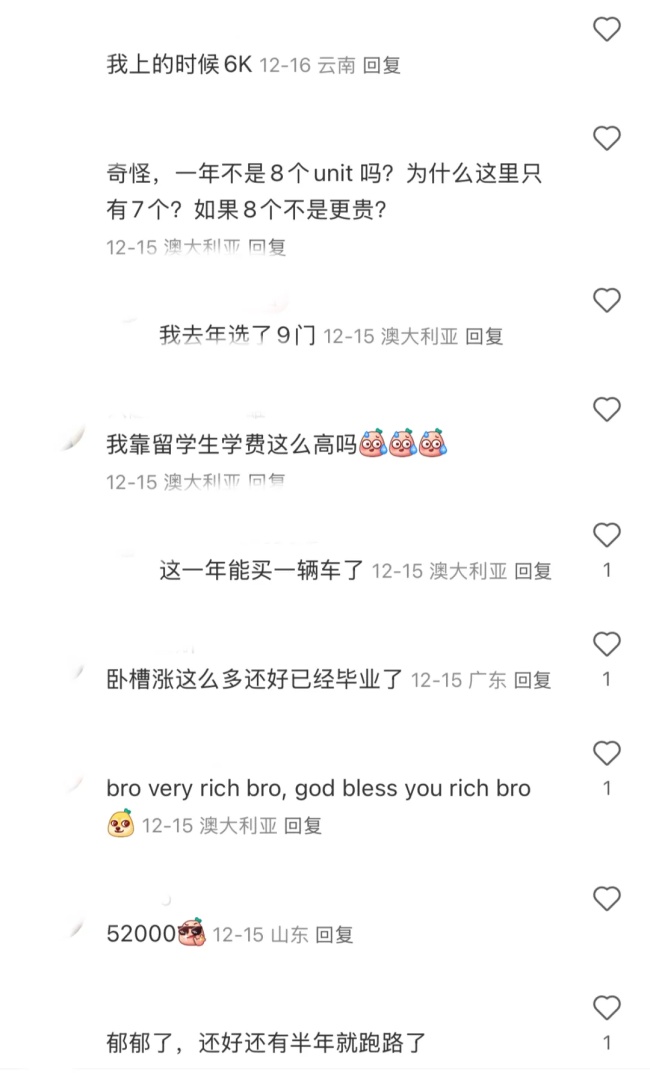Image resolution: width=650 pixels, height=1074 pixels.
Task: Reply to the "我上的时候6K" comment
Action: coord(382,65)
